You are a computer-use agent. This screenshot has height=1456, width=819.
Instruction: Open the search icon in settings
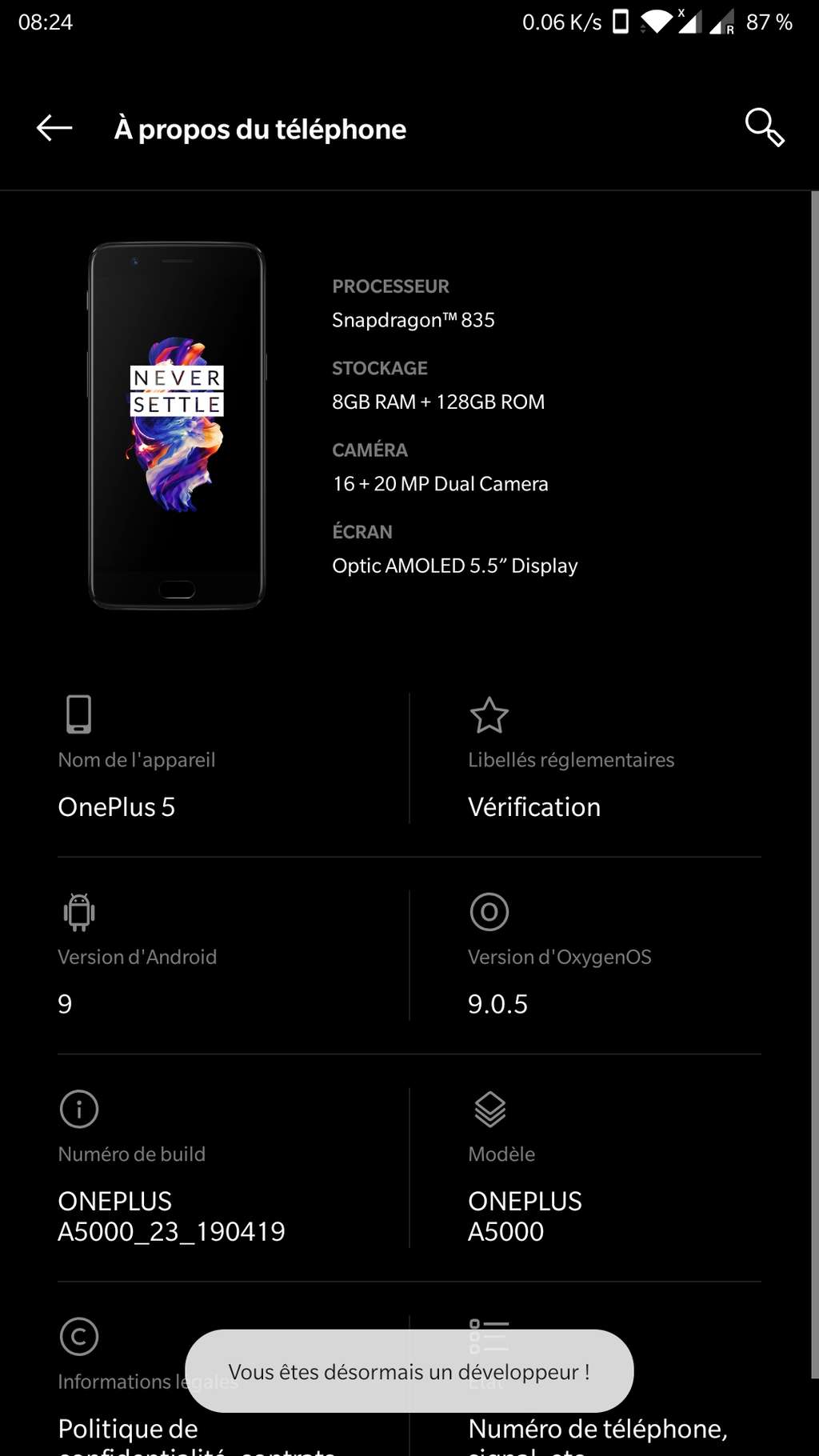point(764,128)
